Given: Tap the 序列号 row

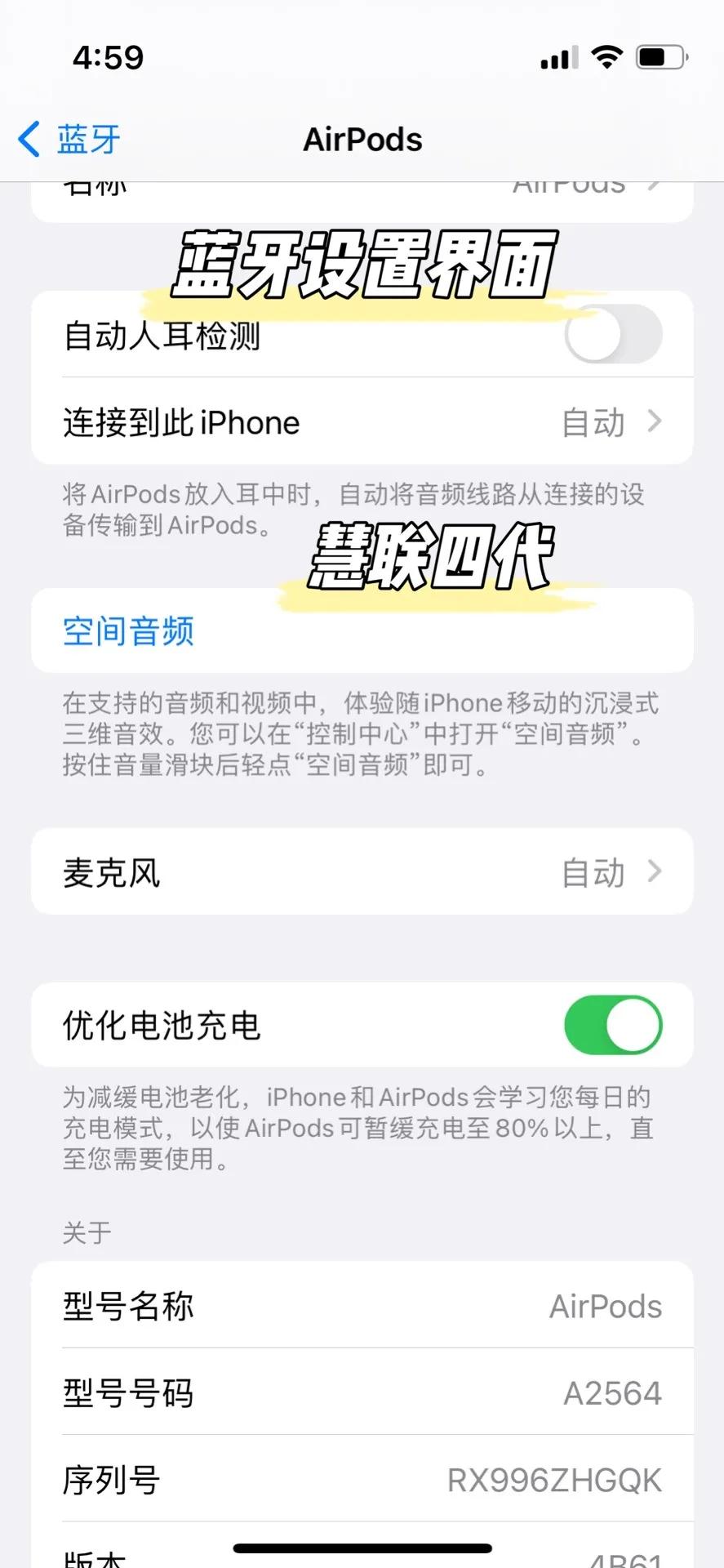Looking at the screenshot, I should (x=362, y=1478).
